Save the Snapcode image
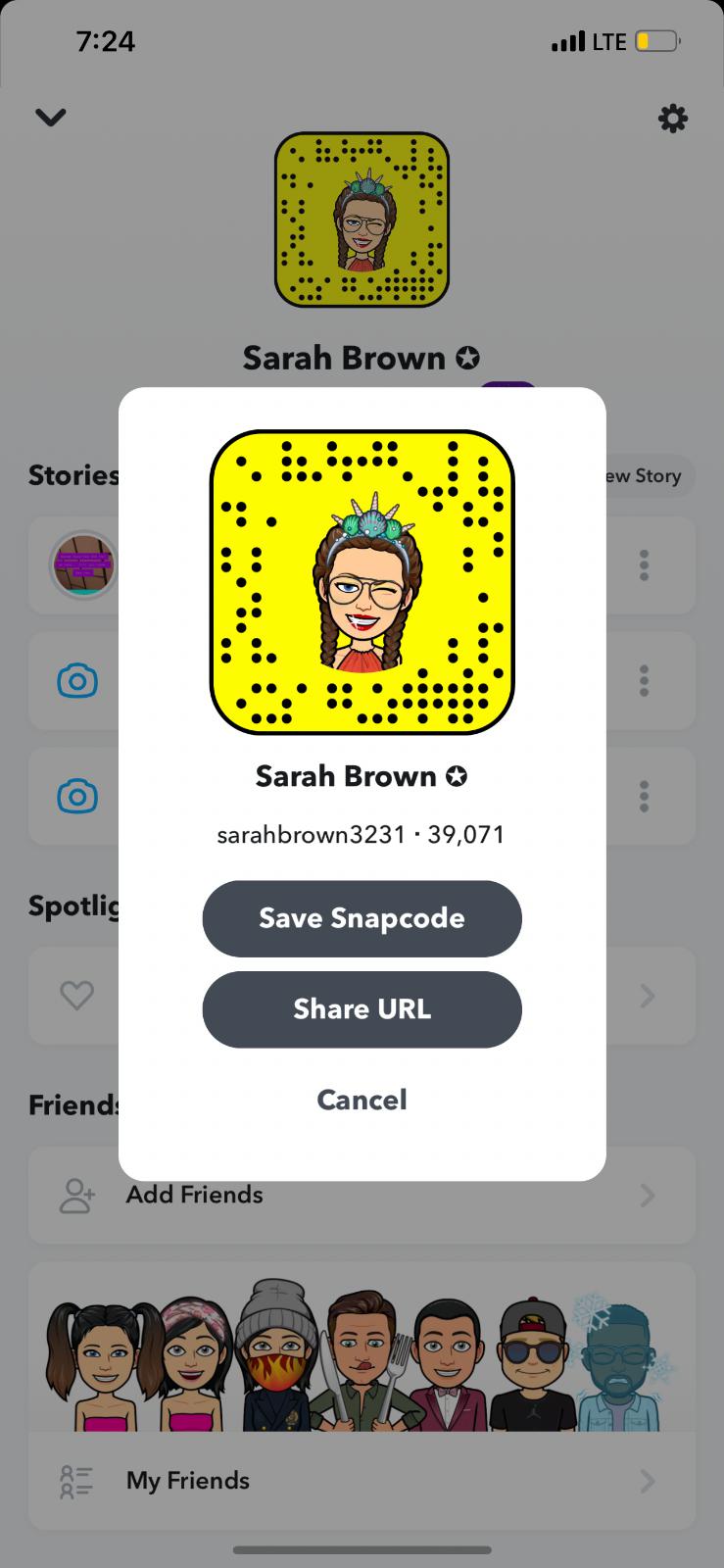 pos(362,918)
